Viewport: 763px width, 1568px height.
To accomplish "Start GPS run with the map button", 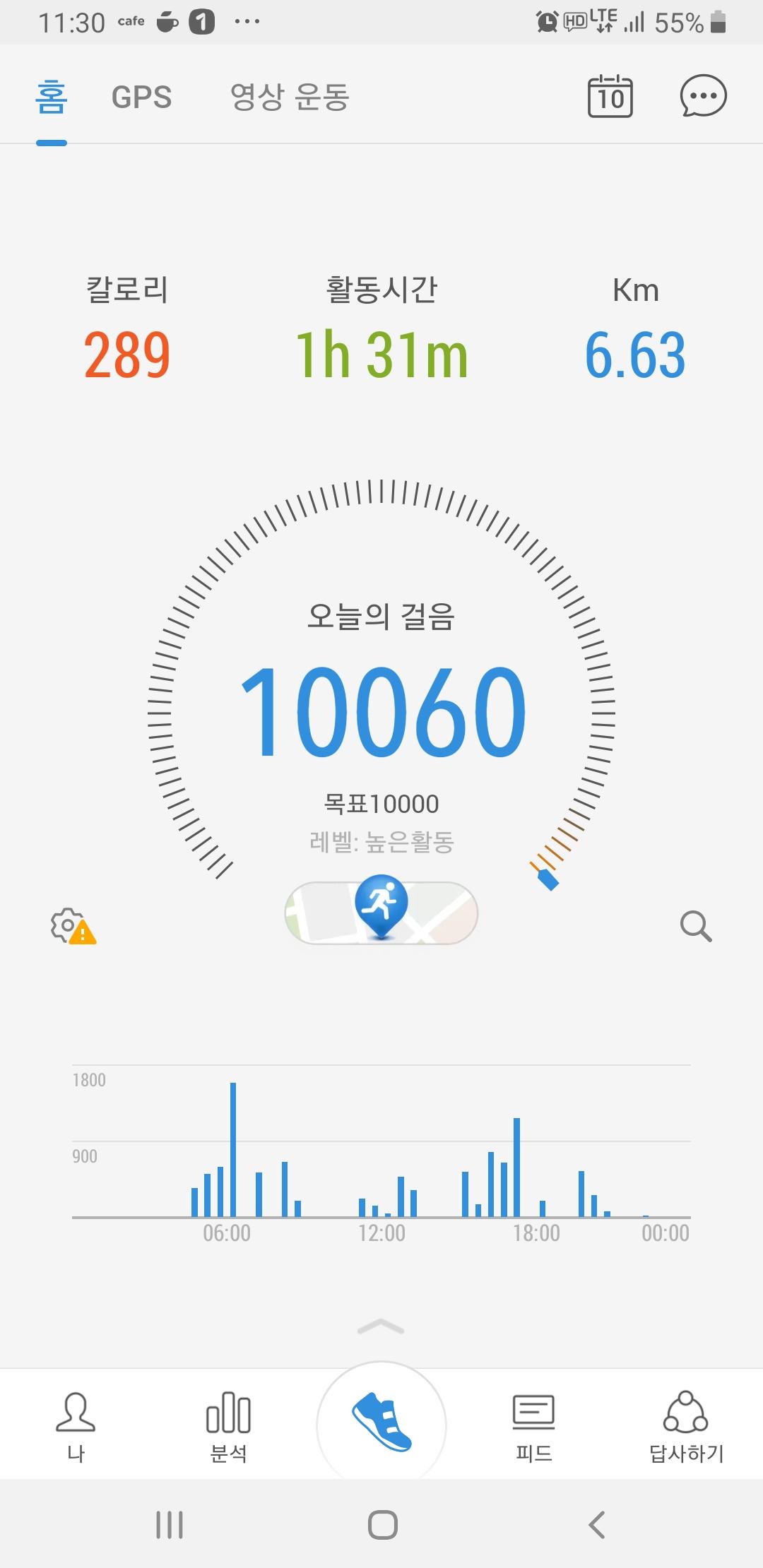I will [381, 912].
